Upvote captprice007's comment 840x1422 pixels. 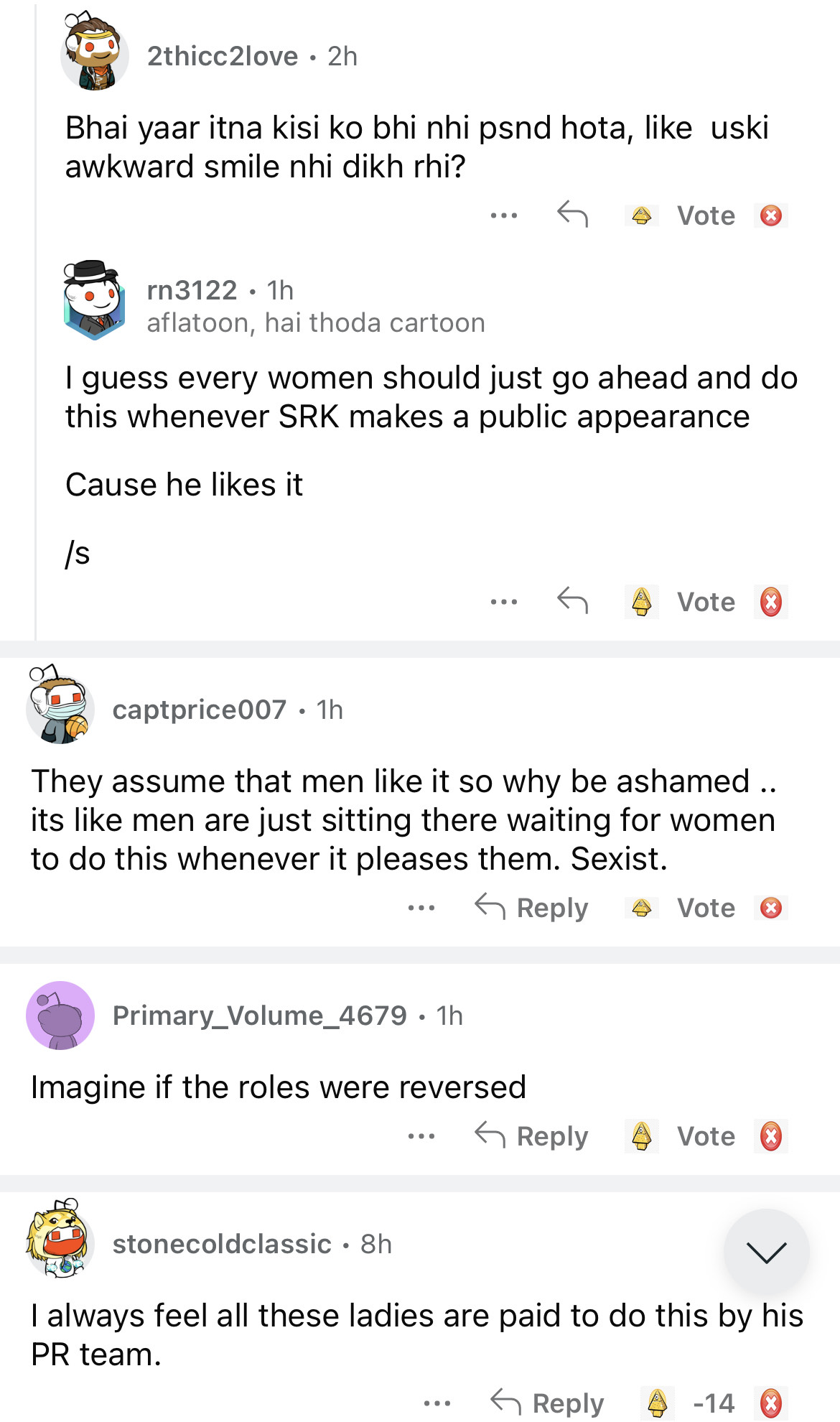coord(642,908)
